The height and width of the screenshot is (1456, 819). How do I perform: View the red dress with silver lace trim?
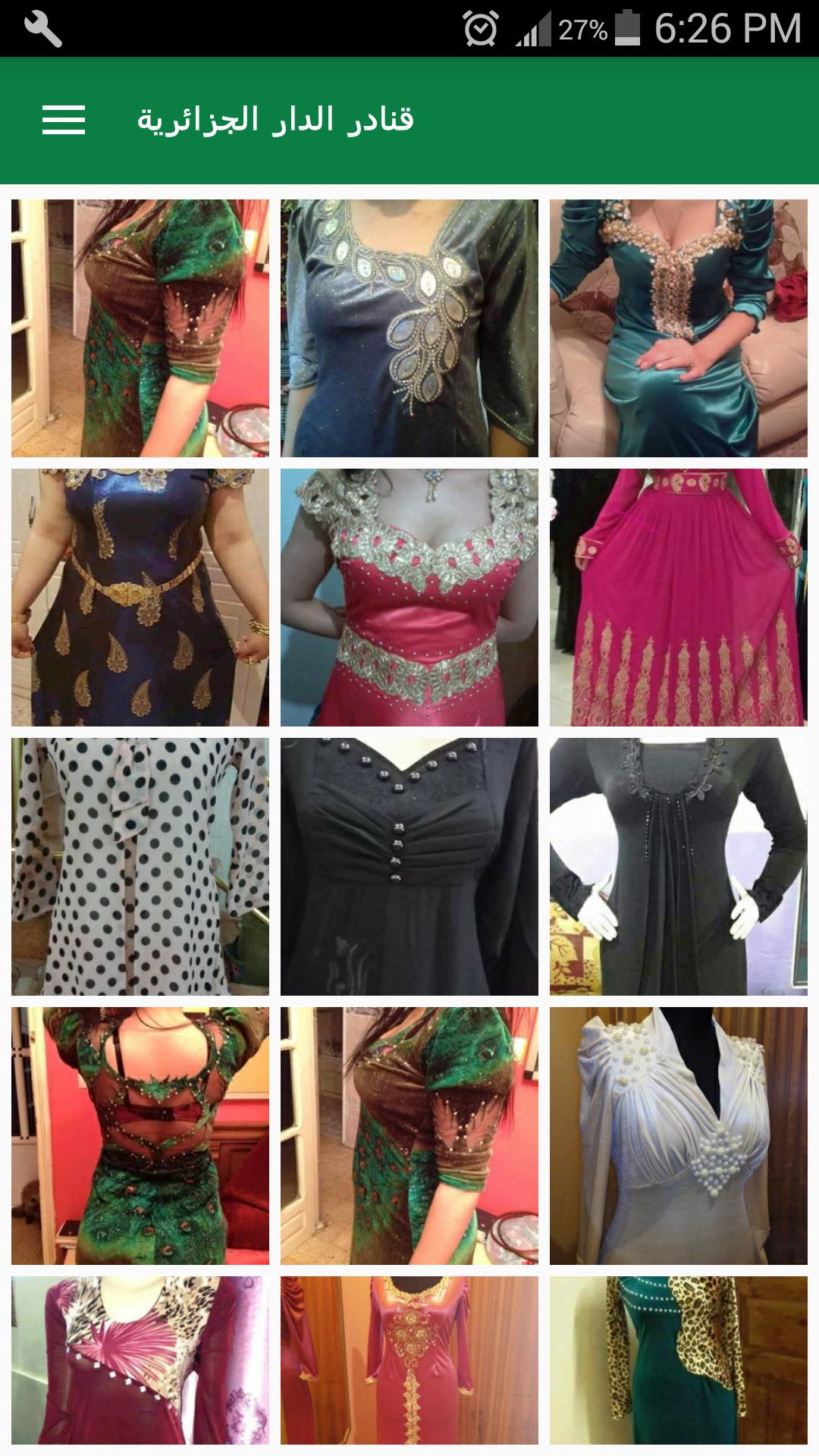point(409,597)
